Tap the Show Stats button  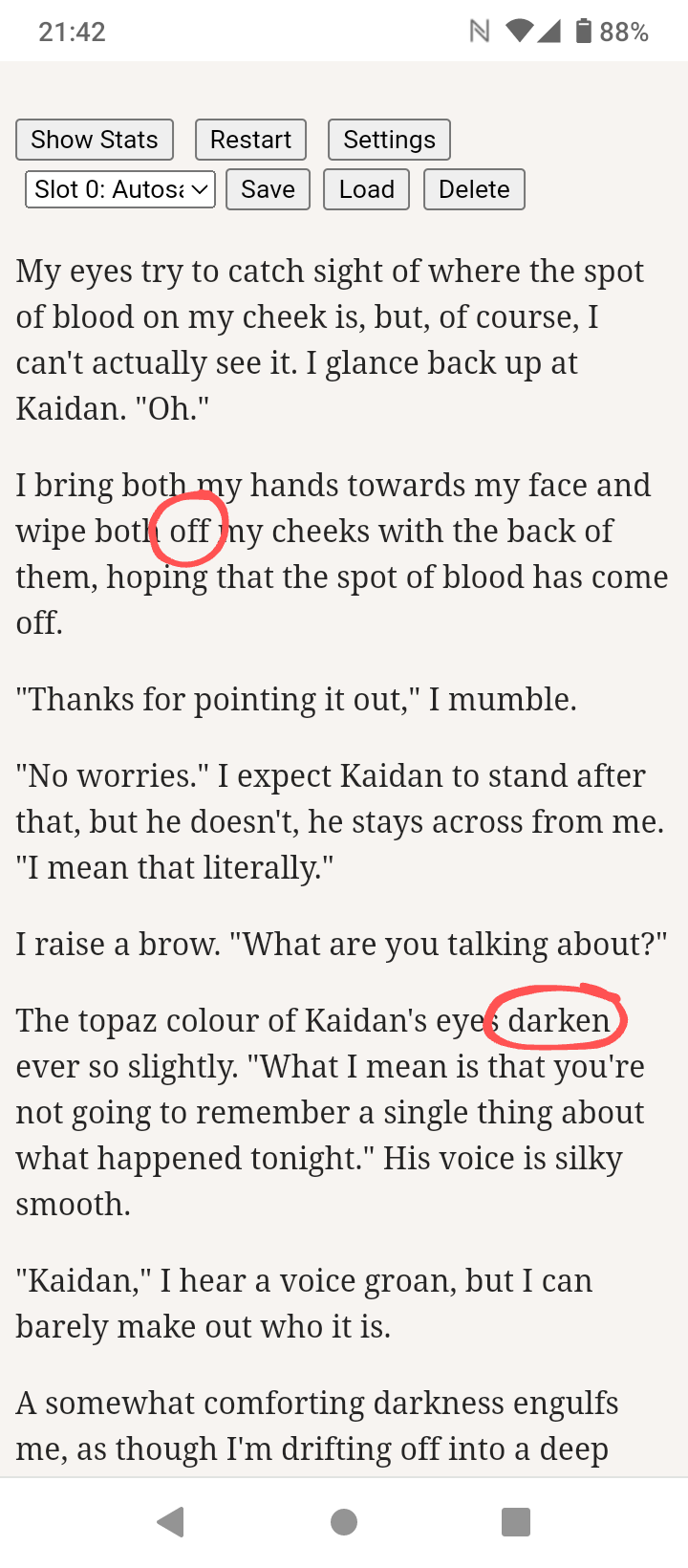(95, 140)
